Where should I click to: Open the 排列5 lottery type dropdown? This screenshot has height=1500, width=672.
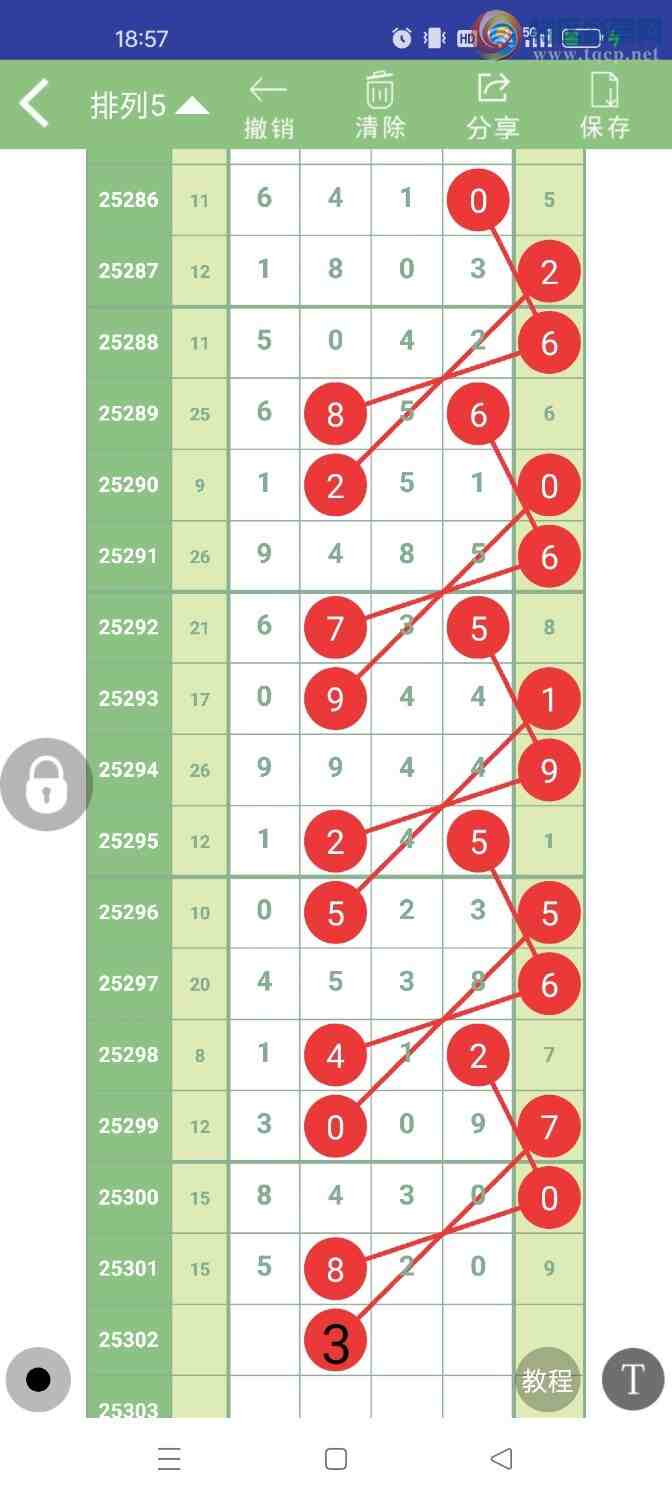coord(149,105)
